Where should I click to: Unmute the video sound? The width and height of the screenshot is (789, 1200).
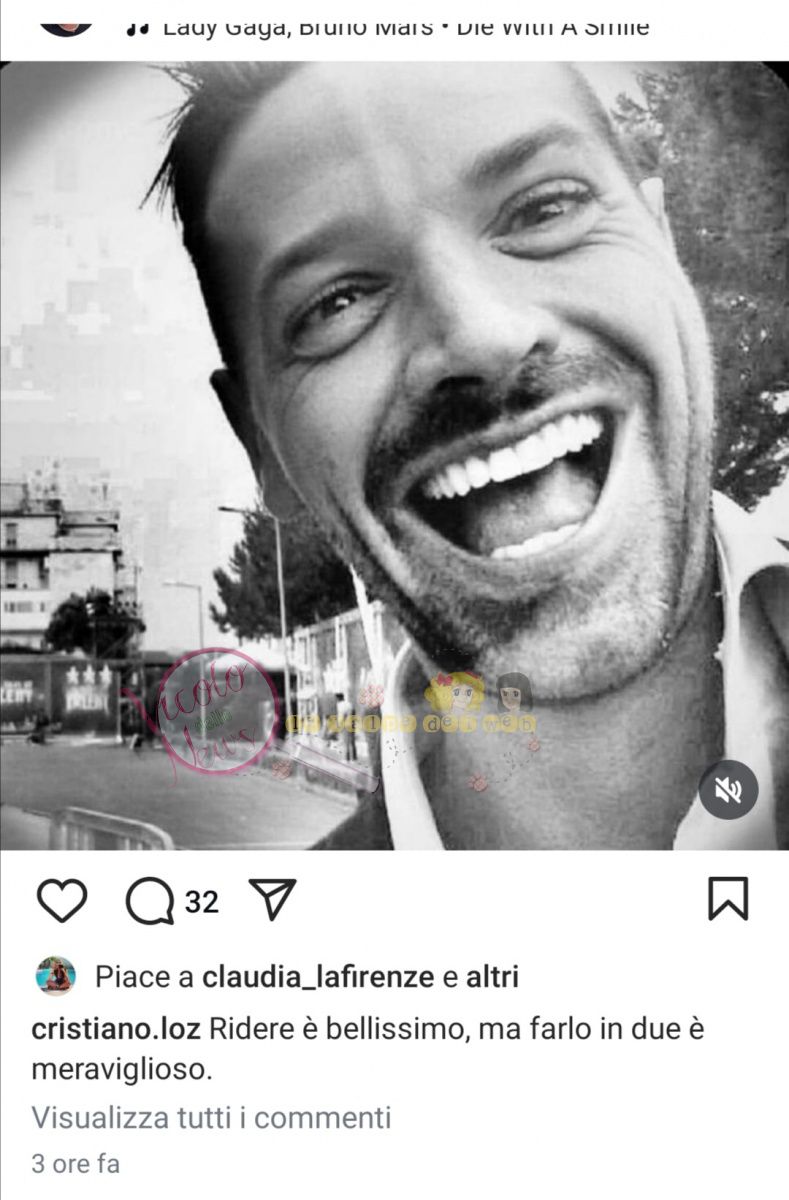click(728, 790)
